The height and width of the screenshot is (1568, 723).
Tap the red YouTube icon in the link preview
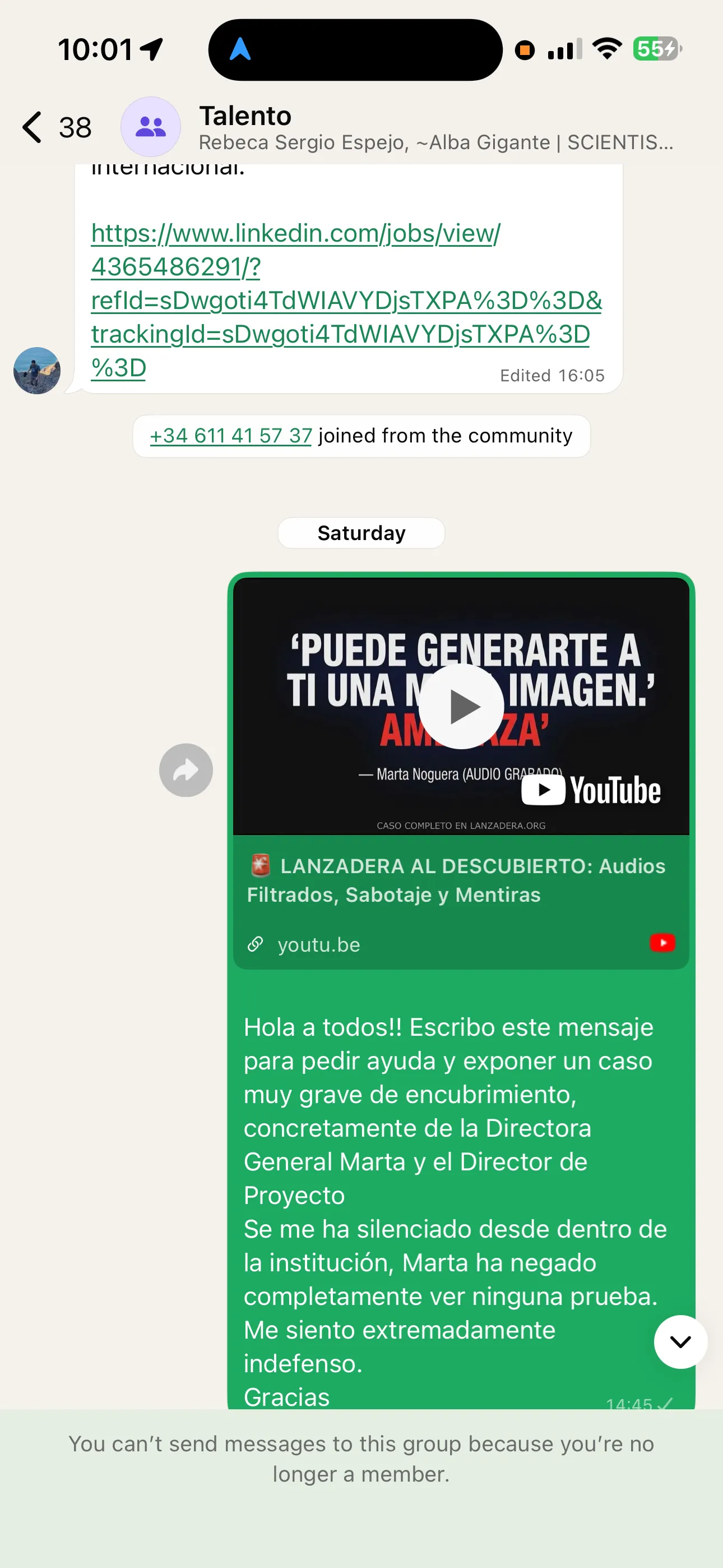tap(662, 943)
